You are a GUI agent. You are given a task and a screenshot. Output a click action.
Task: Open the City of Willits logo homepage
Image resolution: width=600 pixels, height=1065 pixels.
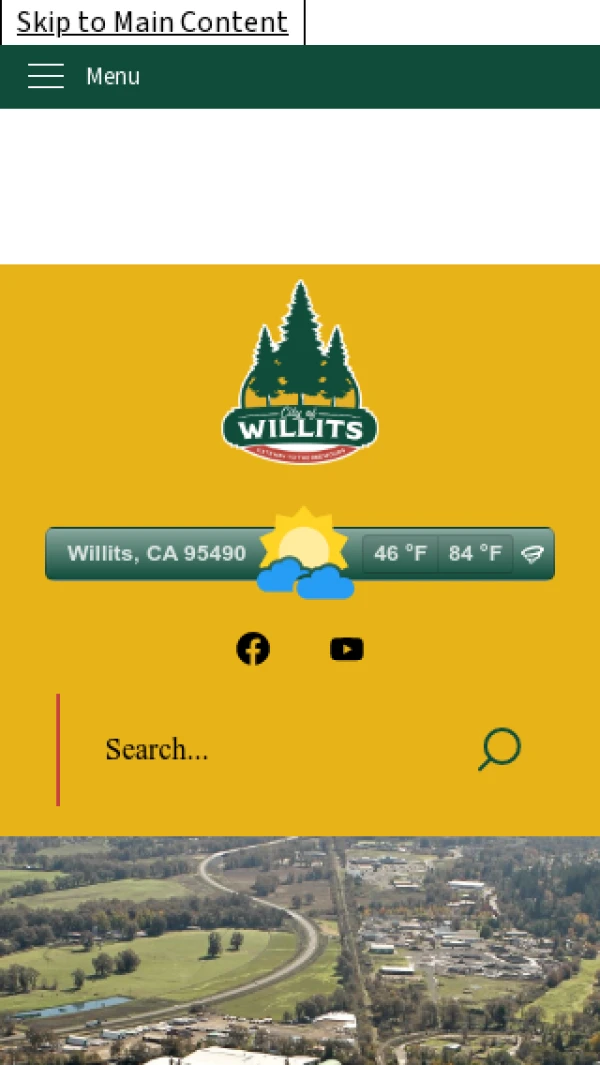pos(300,372)
